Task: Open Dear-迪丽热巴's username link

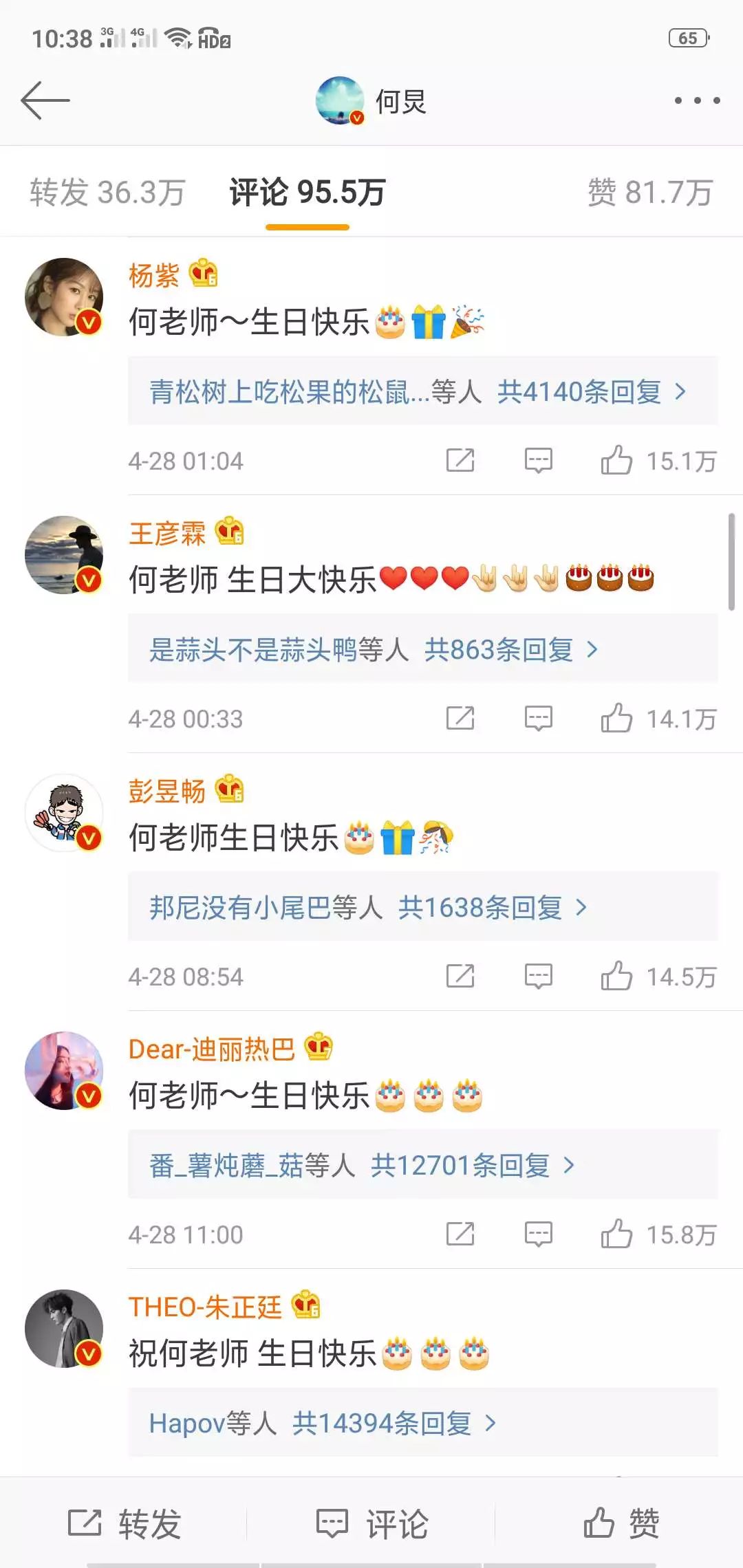Action: click(211, 1049)
